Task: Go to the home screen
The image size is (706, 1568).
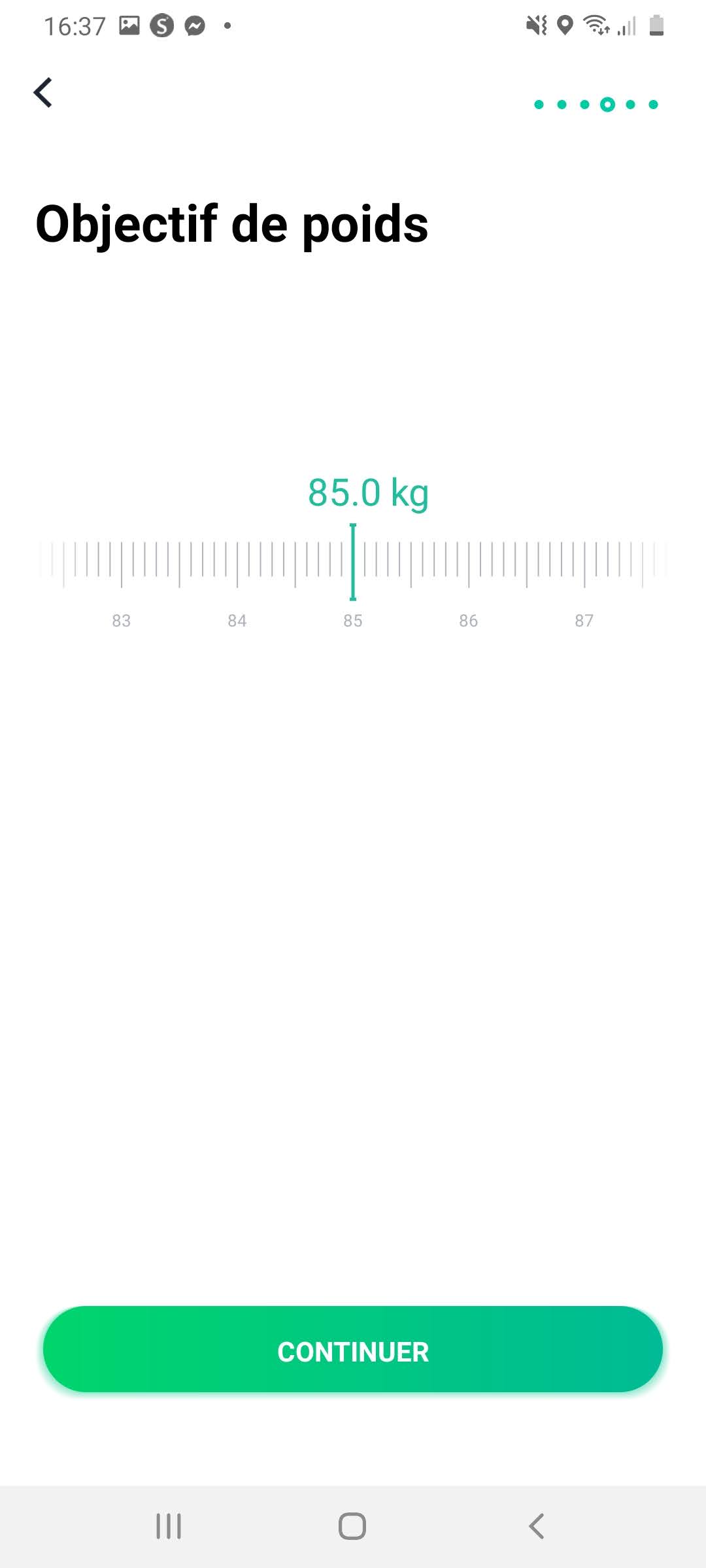Action: tap(352, 1526)
